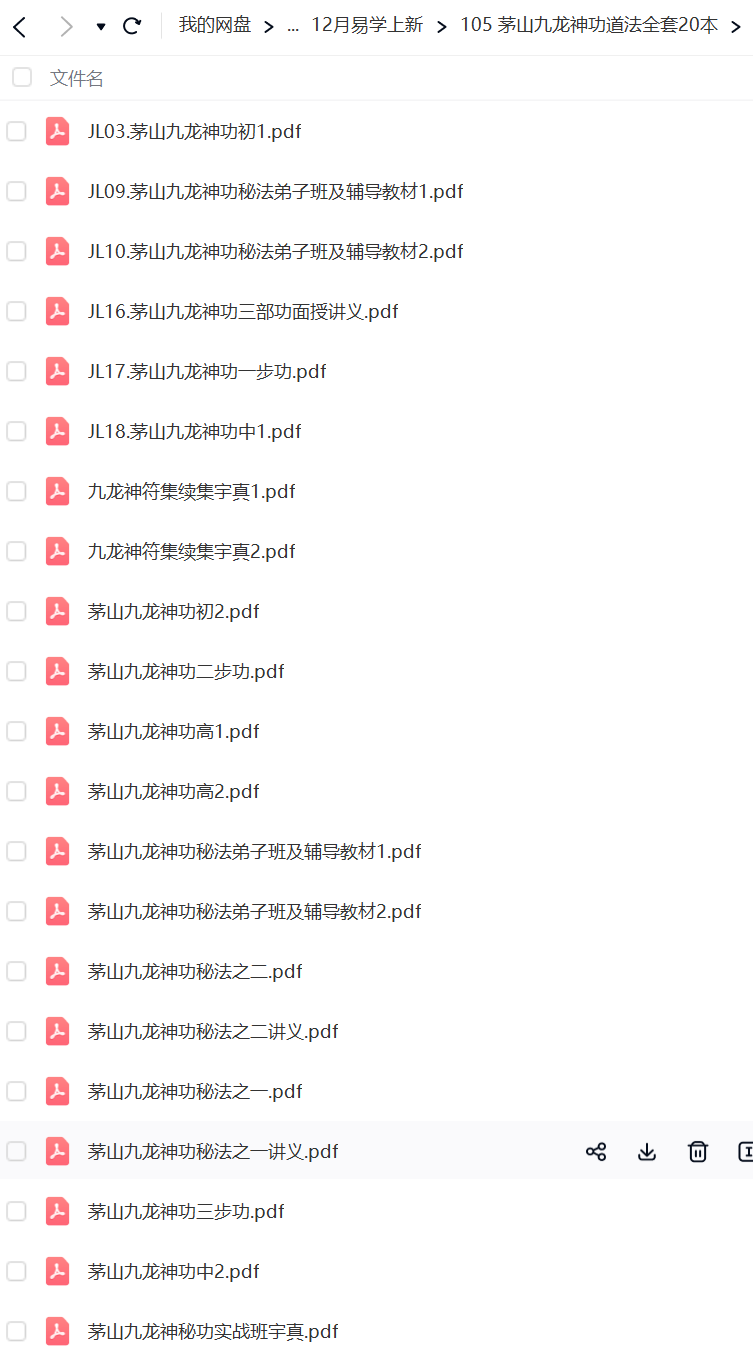
Task: Refresh the file list
Action: (x=132, y=26)
